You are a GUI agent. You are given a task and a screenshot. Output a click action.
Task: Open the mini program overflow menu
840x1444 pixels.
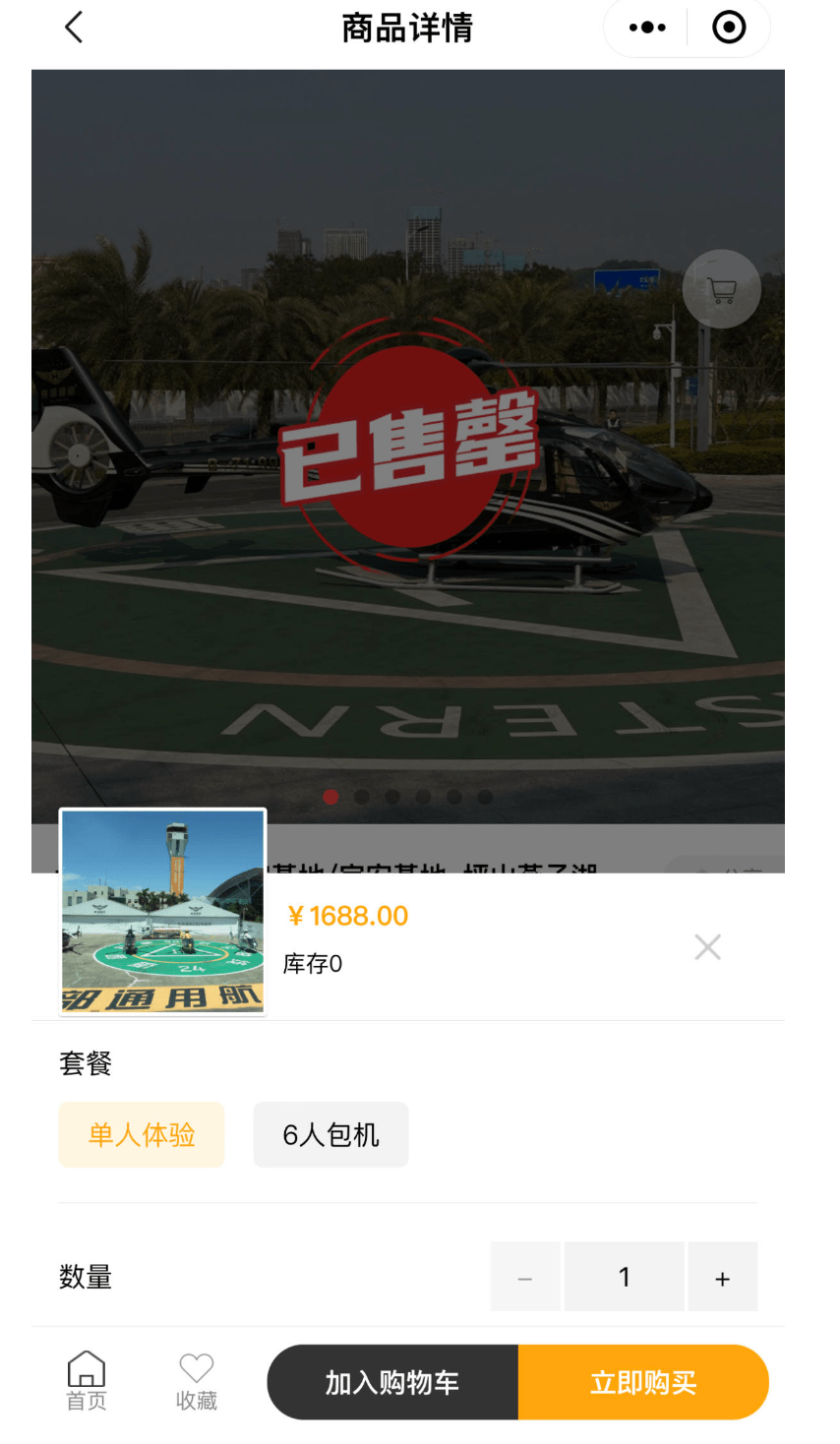point(646,28)
